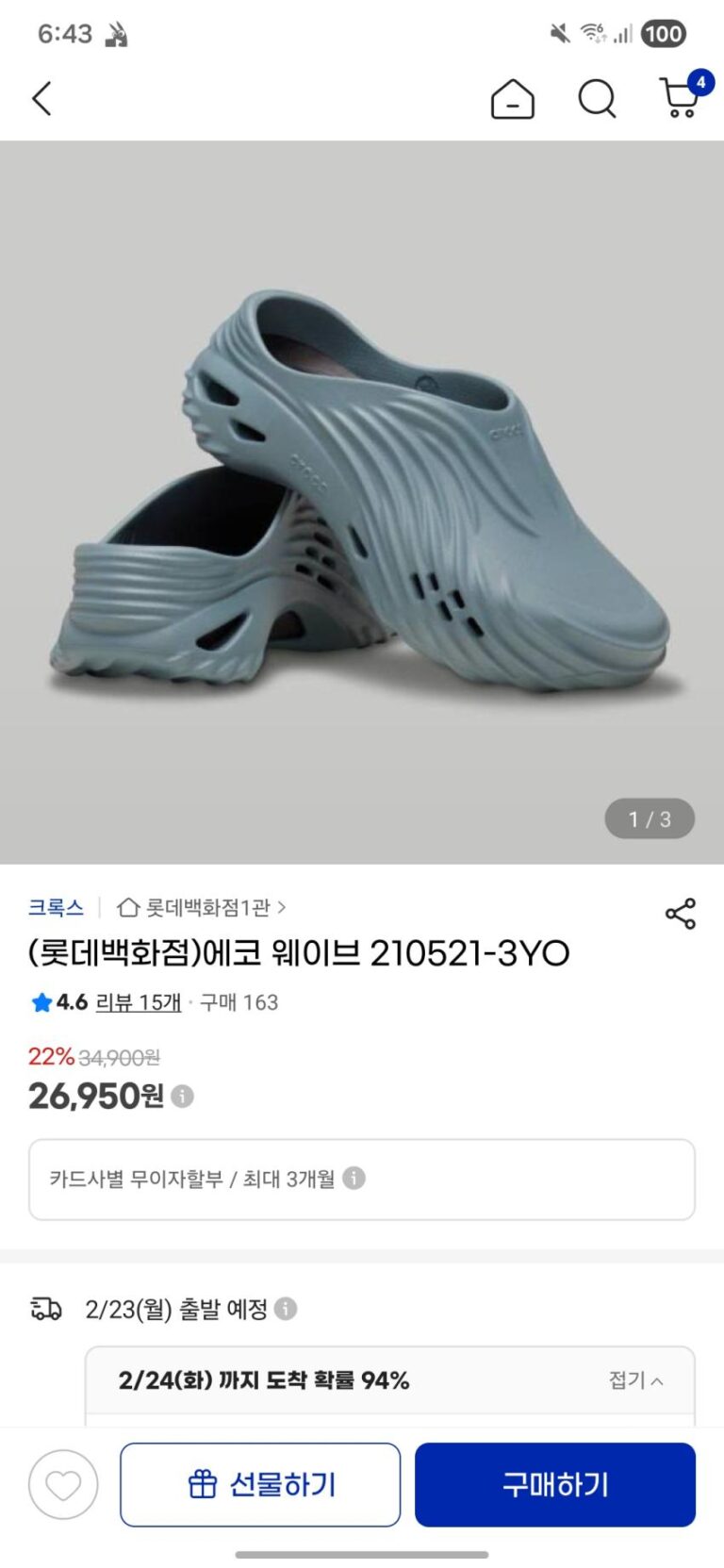Go back to the previous page

point(41,98)
